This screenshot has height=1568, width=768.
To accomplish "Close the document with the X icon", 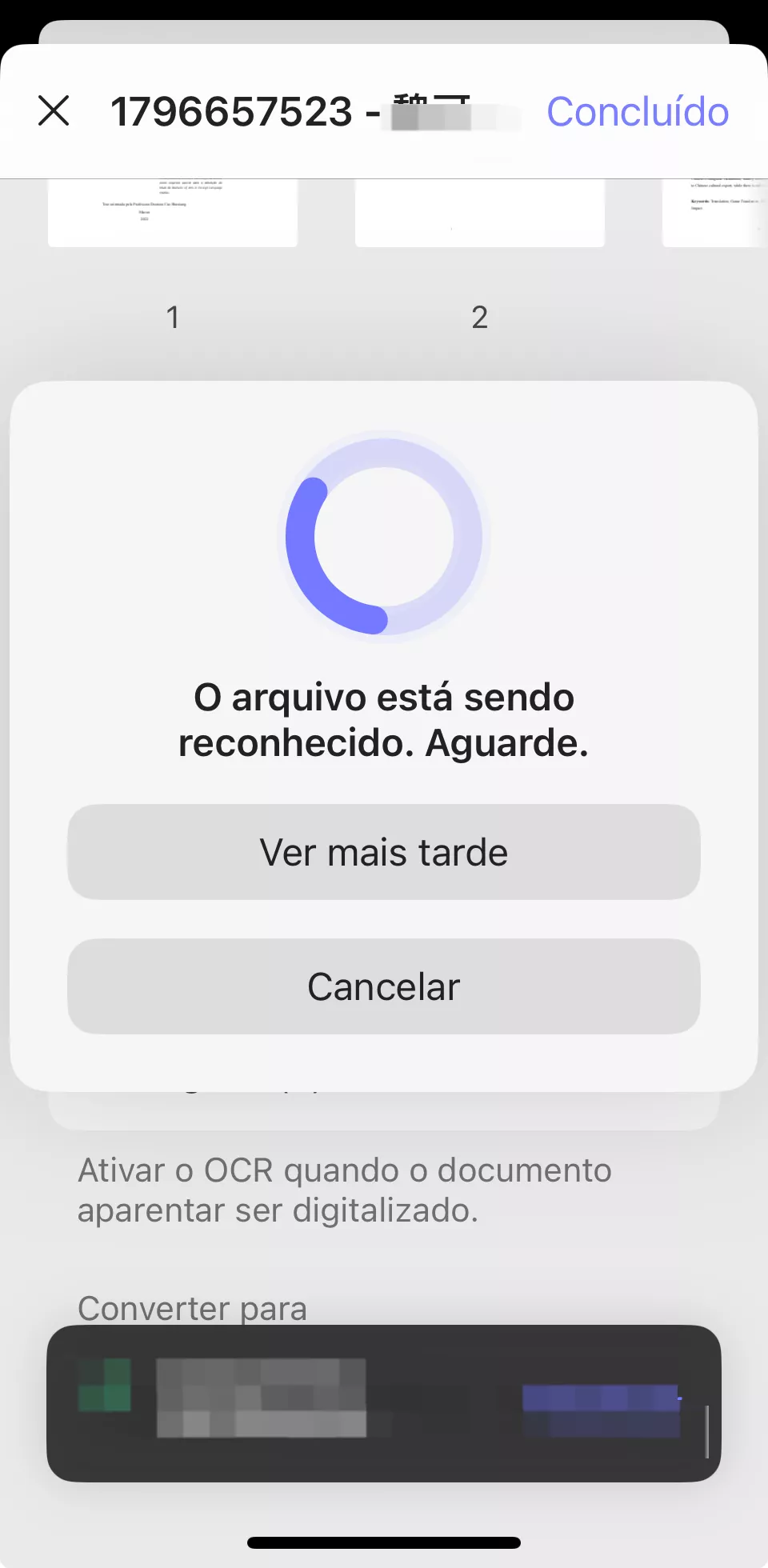I will coord(54,111).
